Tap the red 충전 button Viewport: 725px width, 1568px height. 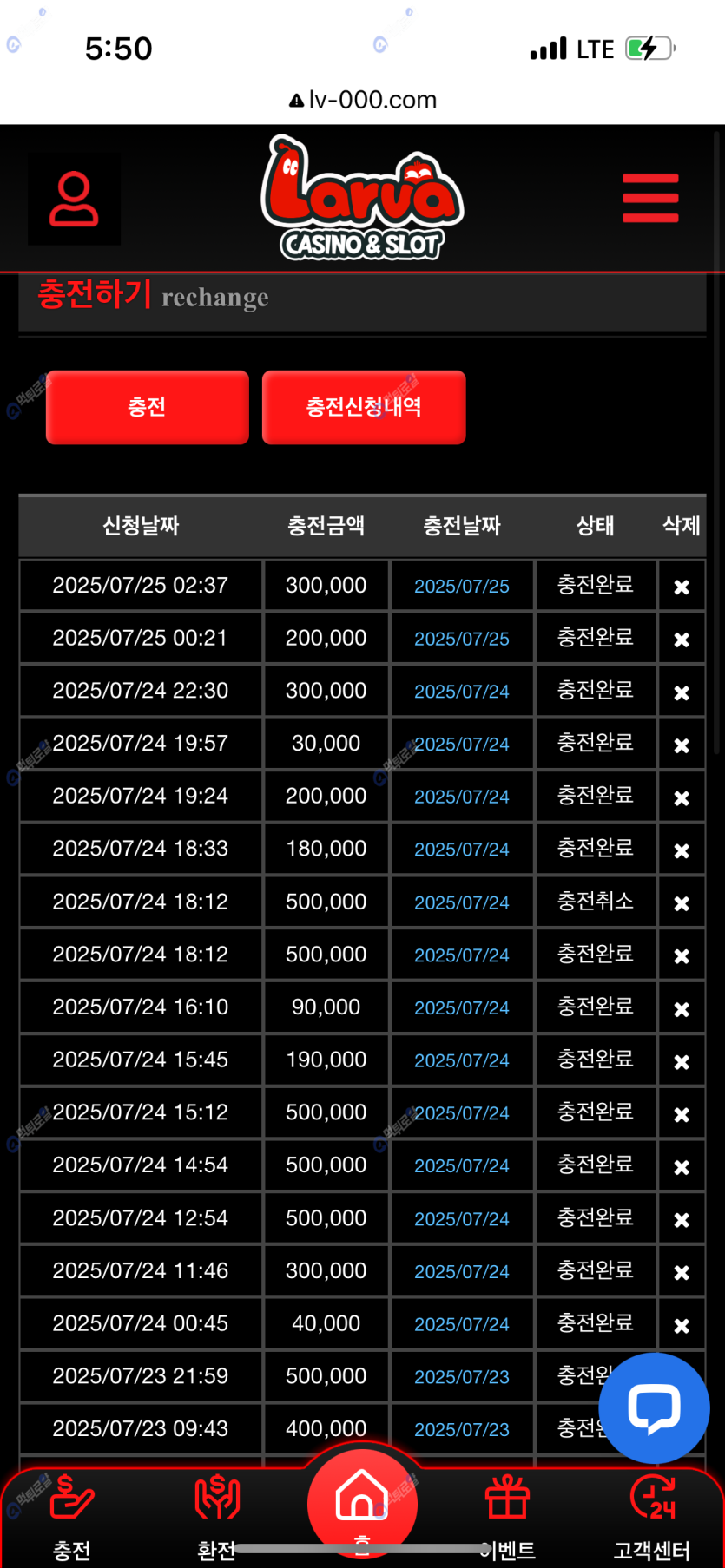click(147, 407)
